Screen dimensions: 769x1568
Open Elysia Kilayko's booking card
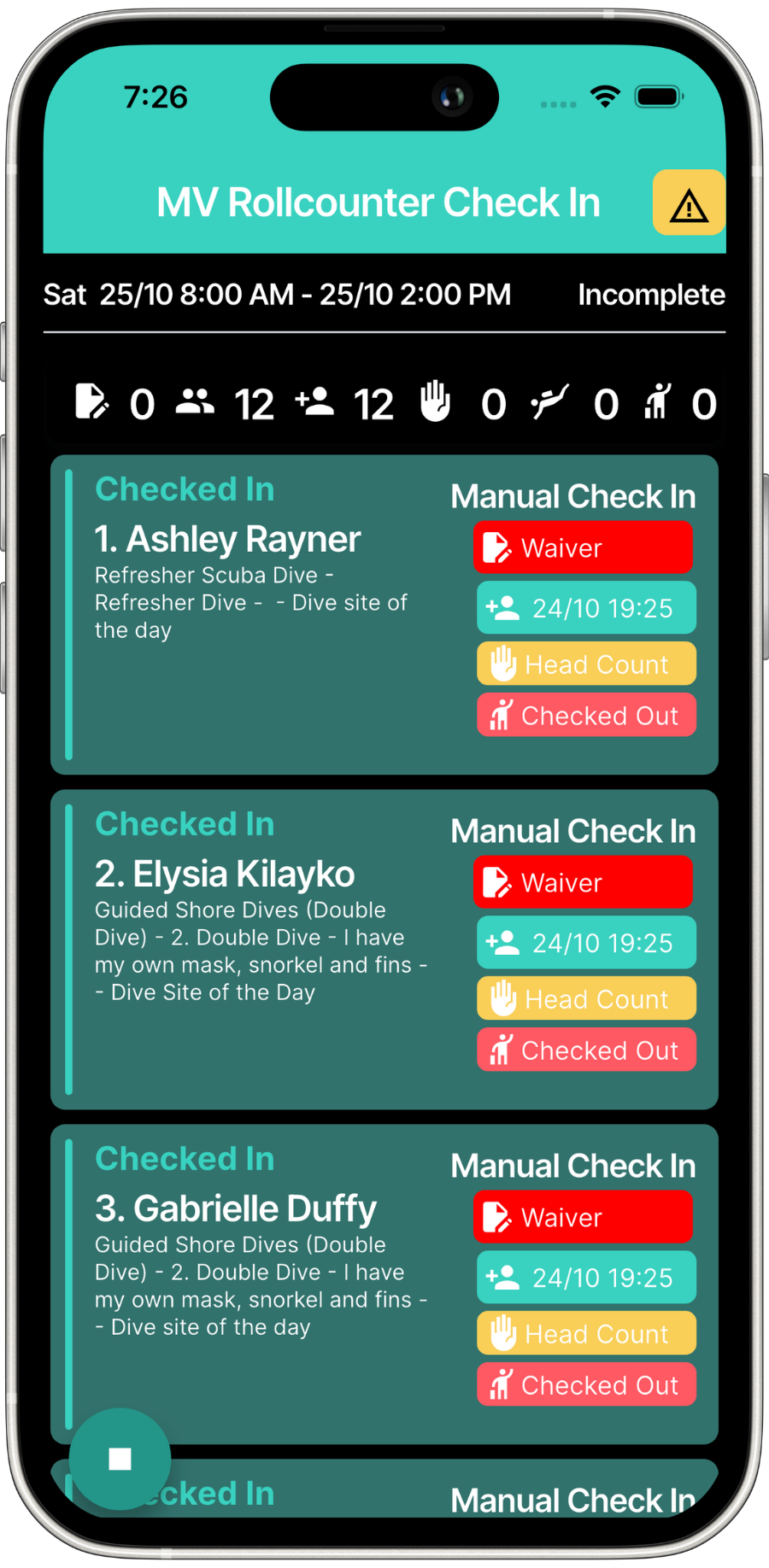point(256,950)
